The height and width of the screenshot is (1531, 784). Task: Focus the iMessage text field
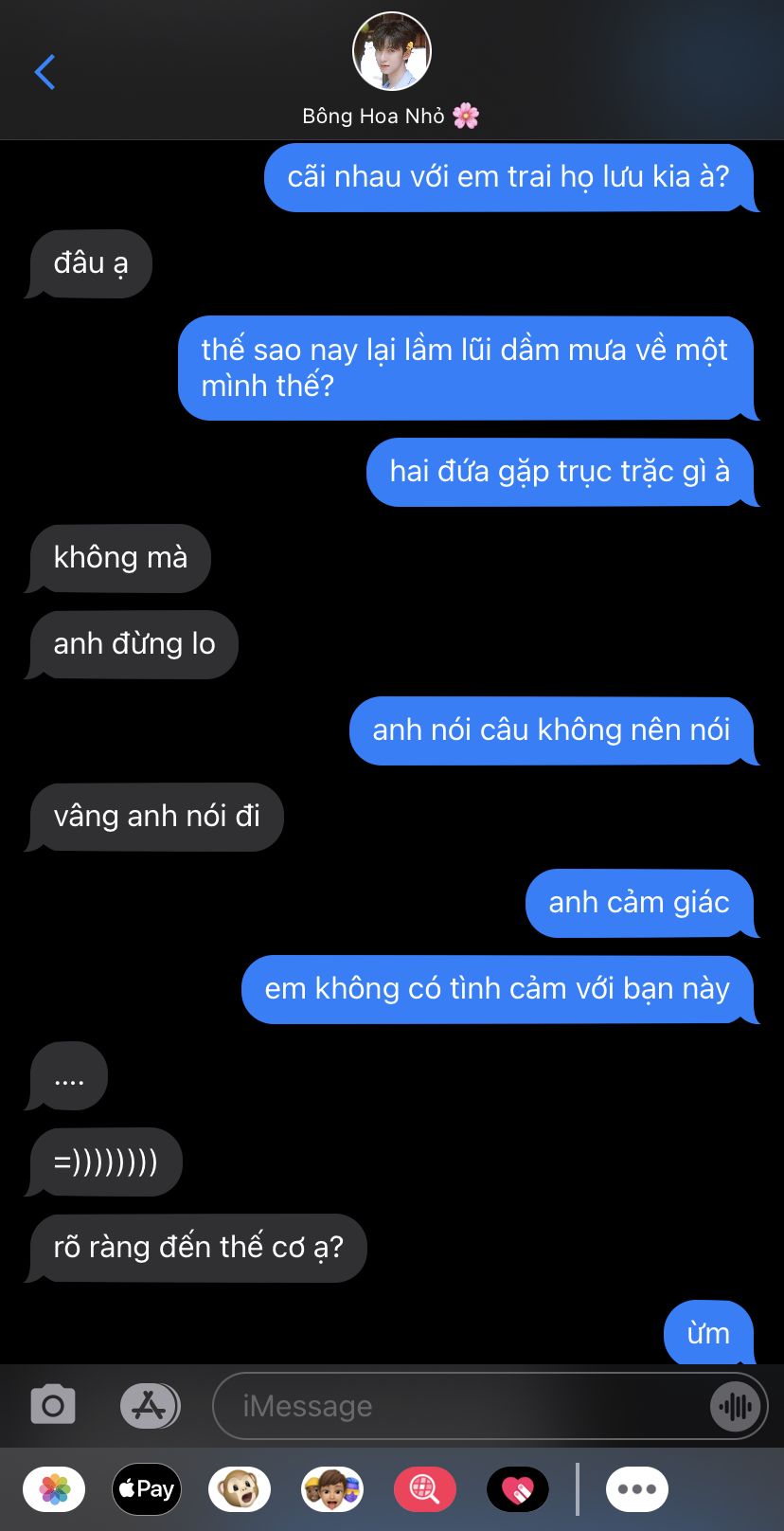464,1406
